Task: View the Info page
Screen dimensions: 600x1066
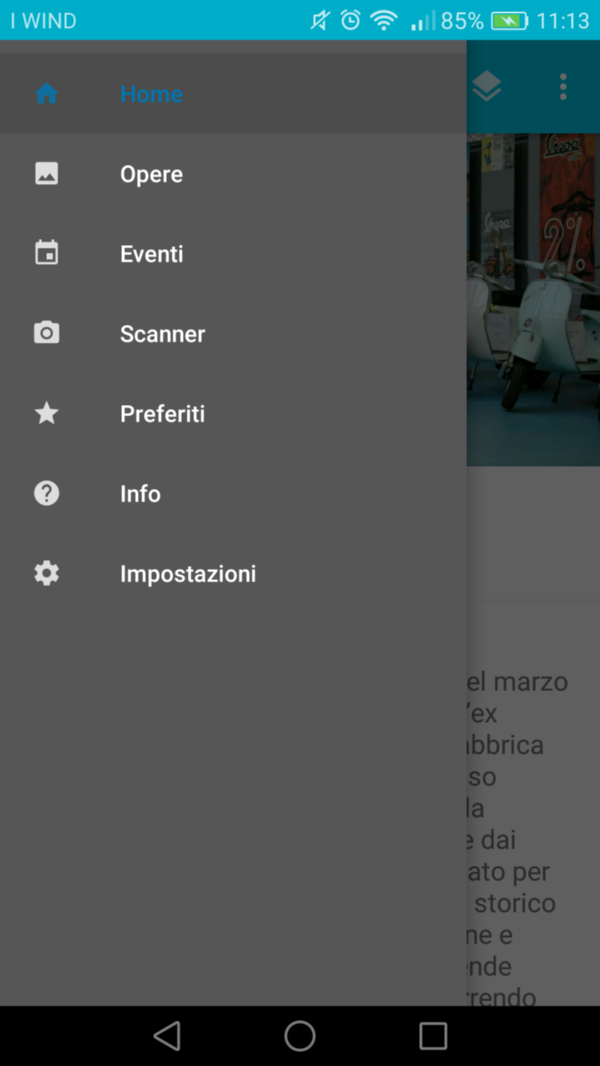Action: tap(233, 494)
